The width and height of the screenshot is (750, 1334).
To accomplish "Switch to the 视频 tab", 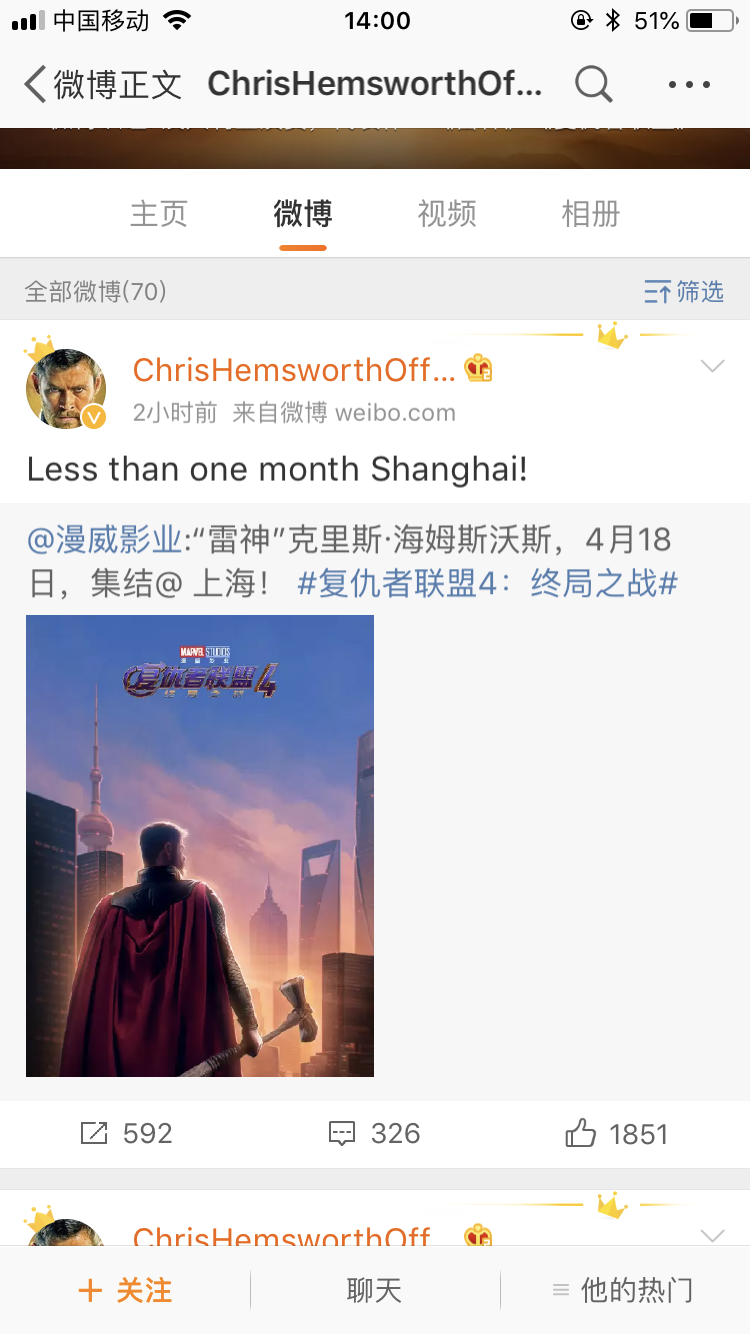I will coord(447,213).
